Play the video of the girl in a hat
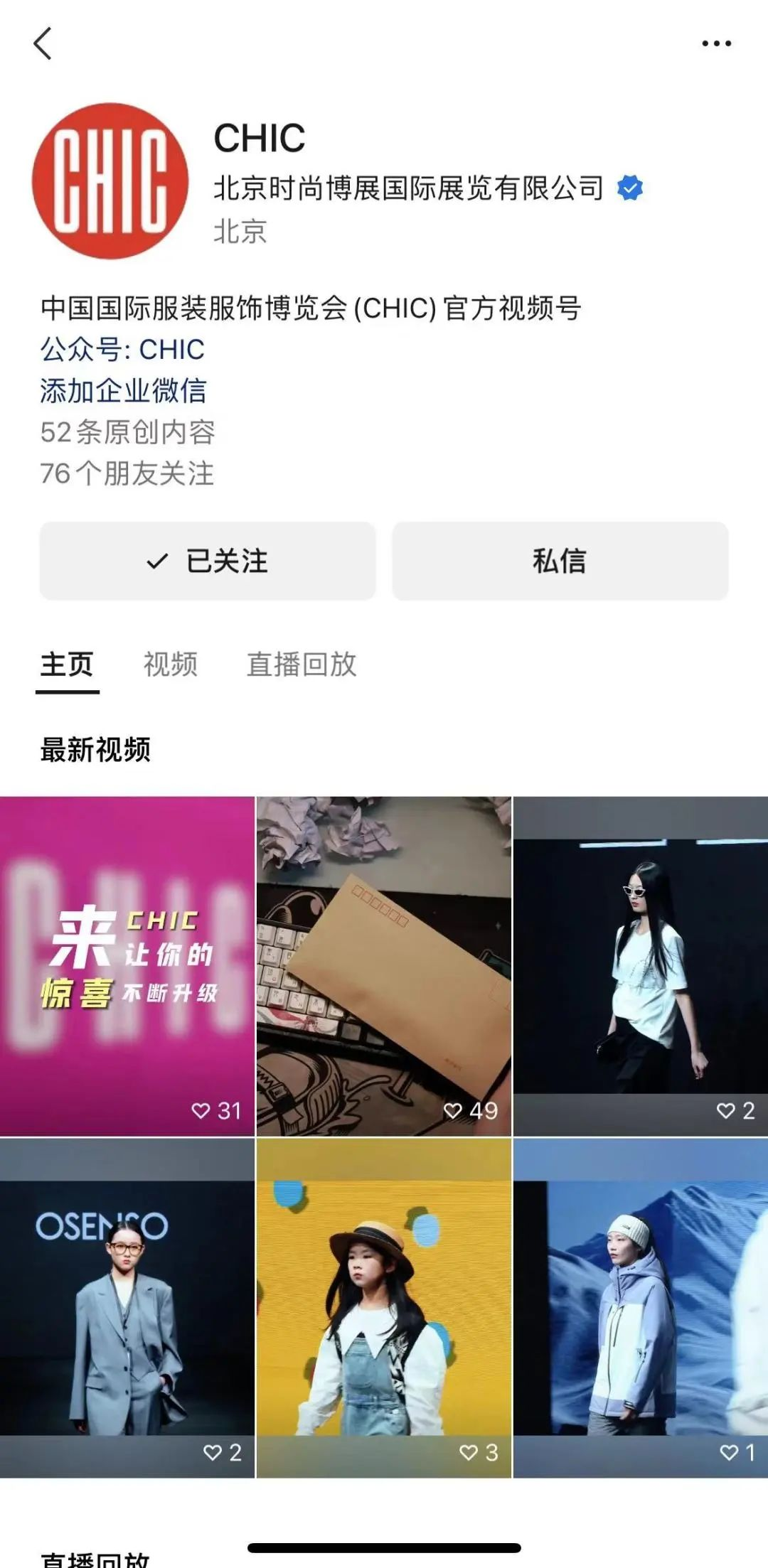768x1568 pixels. [x=383, y=1306]
